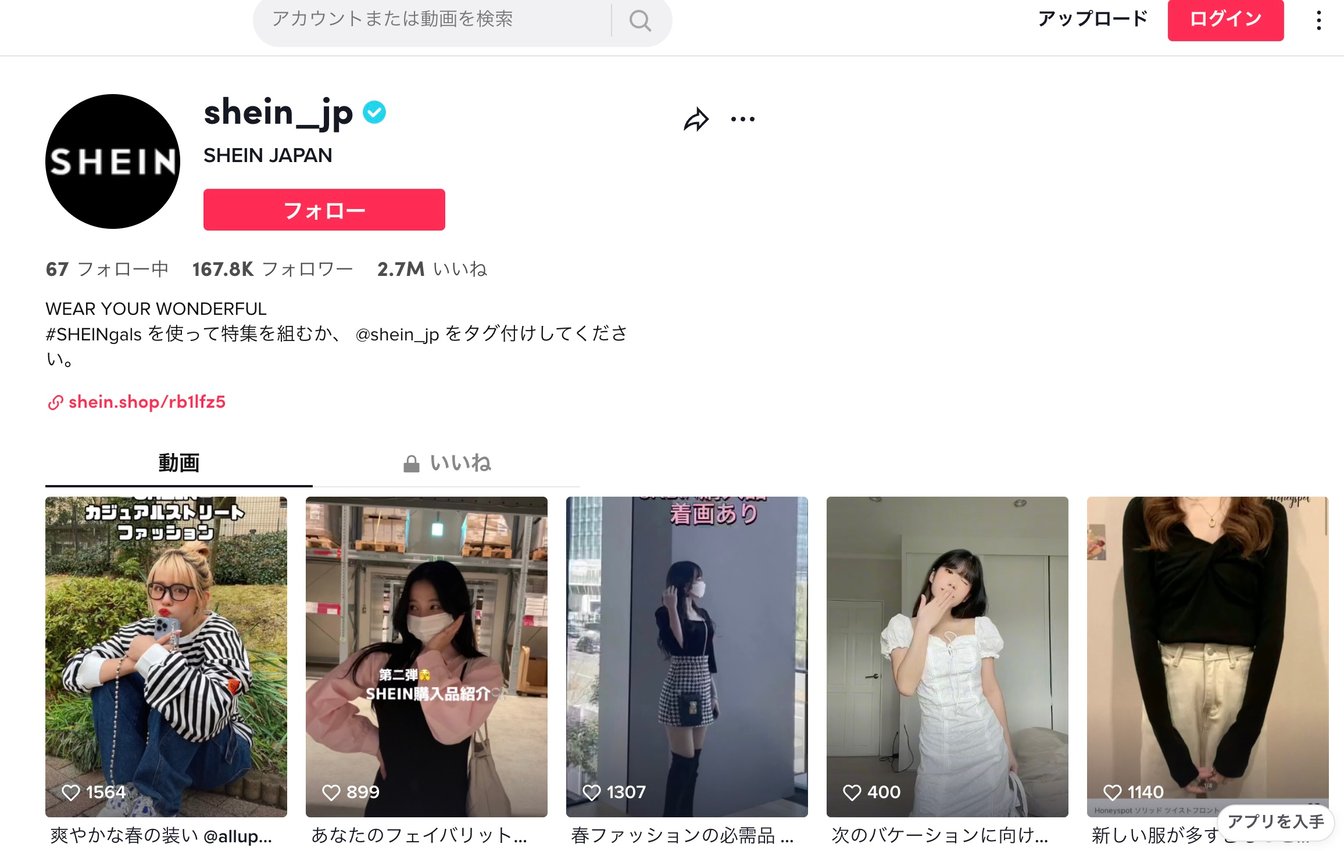
Task: Open the video with 1307 likes
Action: pyautogui.click(x=687, y=656)
